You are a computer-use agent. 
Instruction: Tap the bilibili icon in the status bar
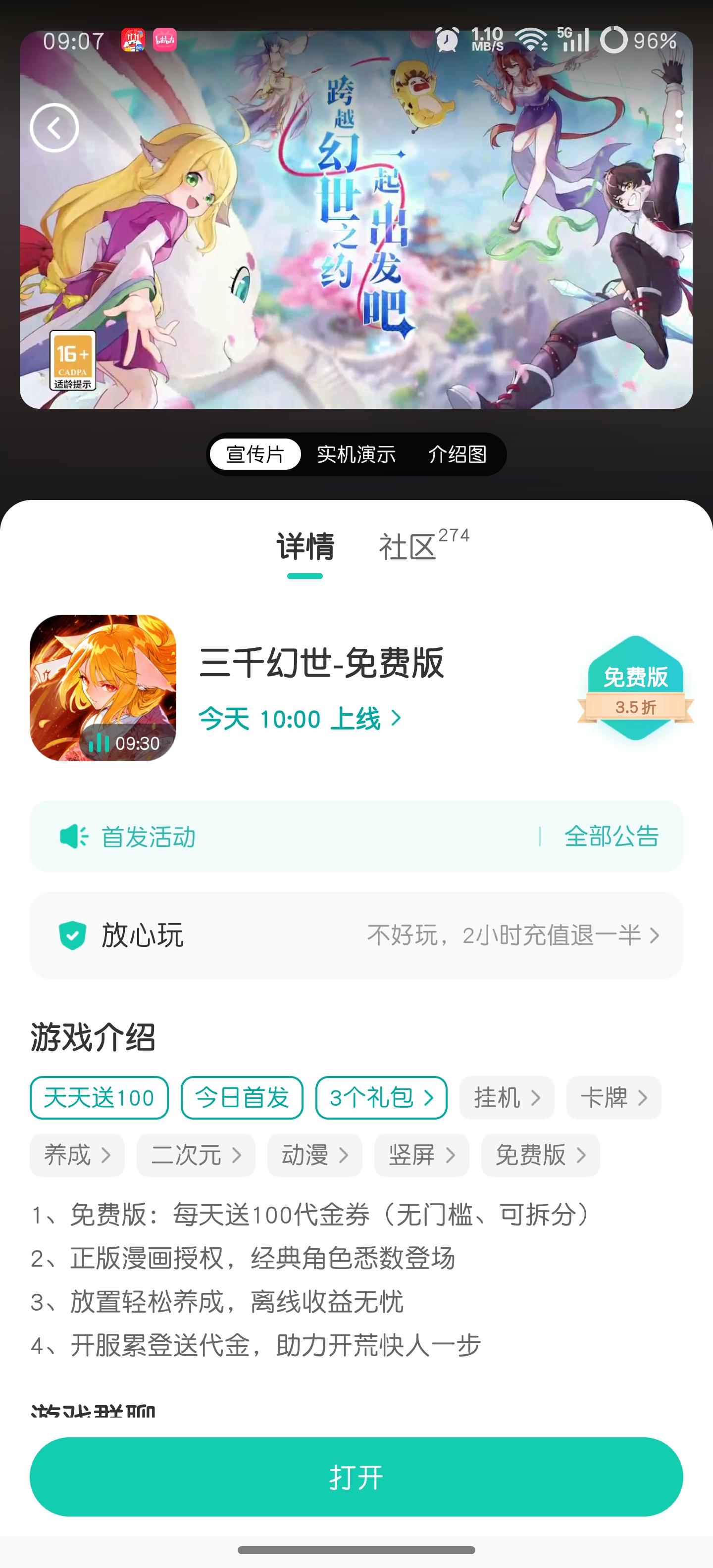tap(165, 39)
